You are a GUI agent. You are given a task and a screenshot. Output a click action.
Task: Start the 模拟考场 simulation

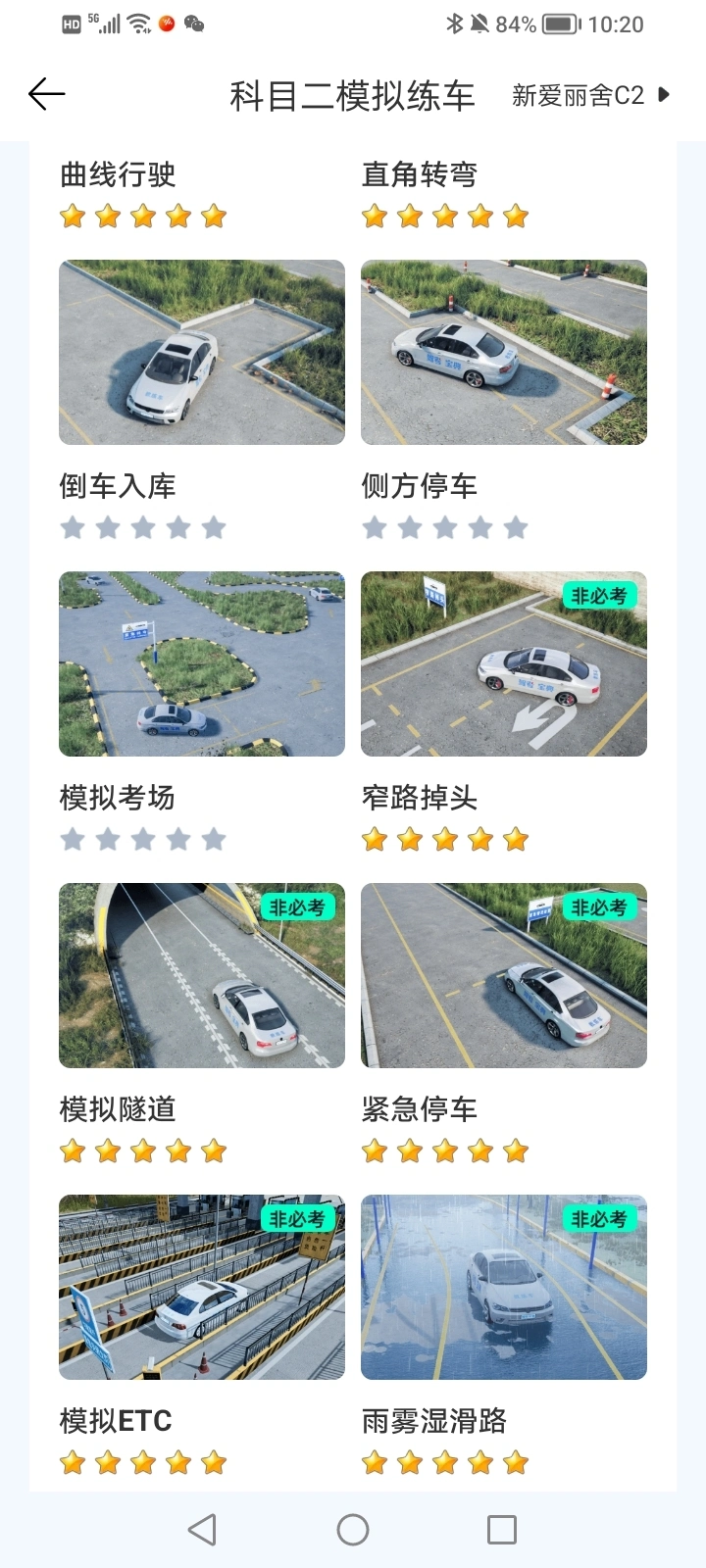(x=201, y=663)
